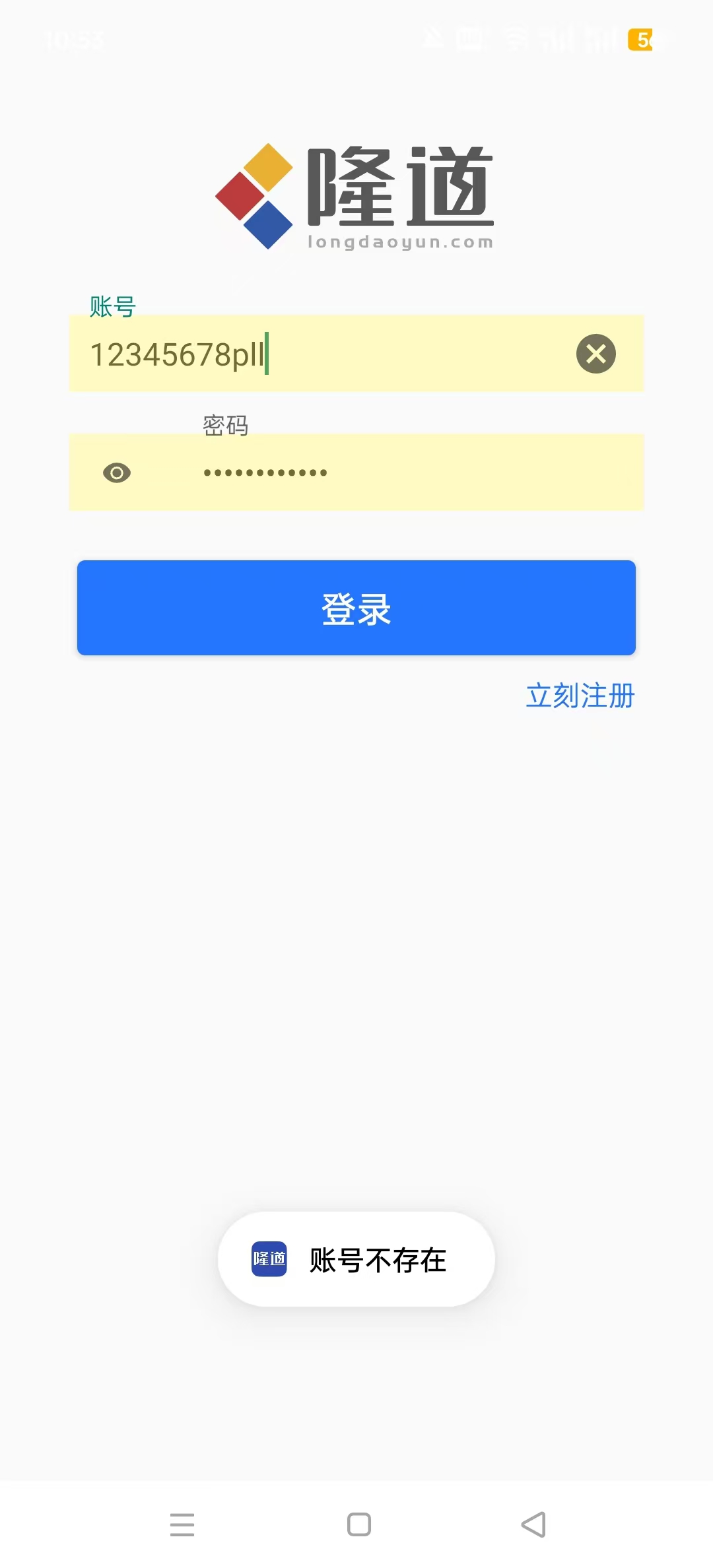Tap the blue 登录 login button
The image size is (713, 1568).
[x=356, y=608]
